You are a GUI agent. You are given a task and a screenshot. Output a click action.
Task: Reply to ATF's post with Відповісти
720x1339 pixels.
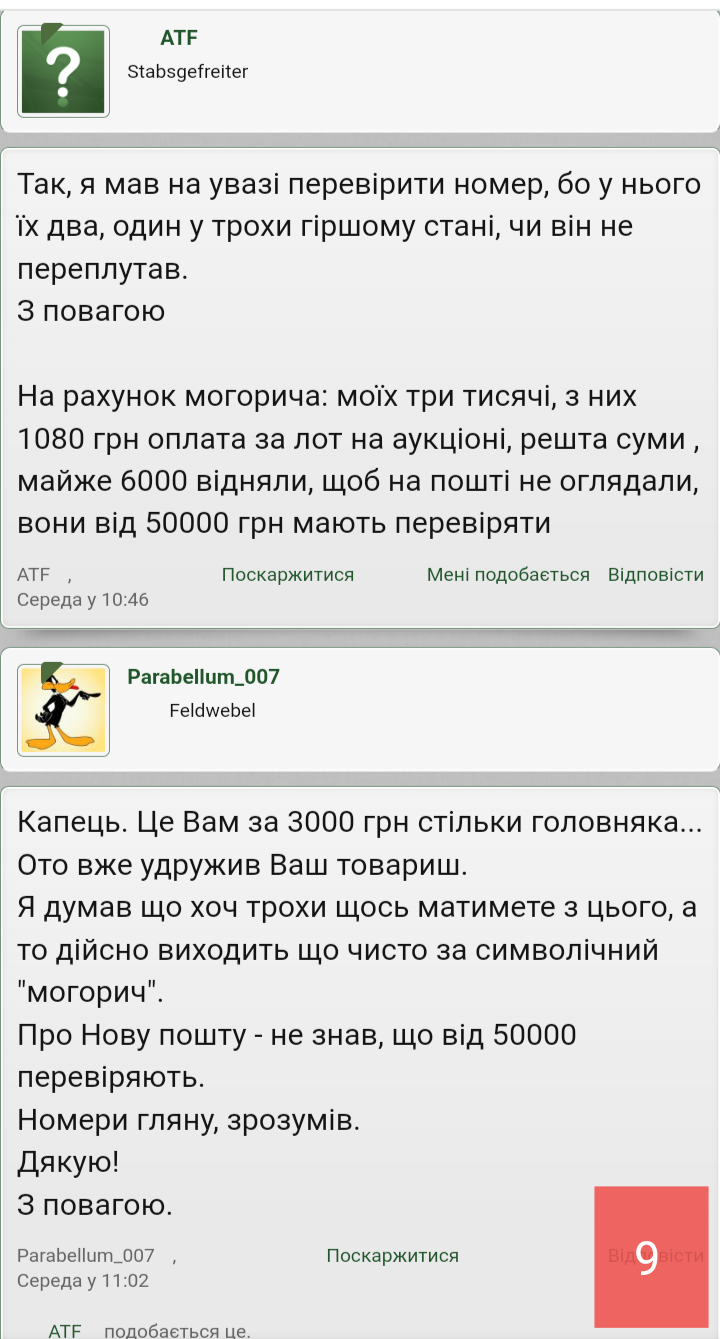pyautogui.click(x=656, y=575)
